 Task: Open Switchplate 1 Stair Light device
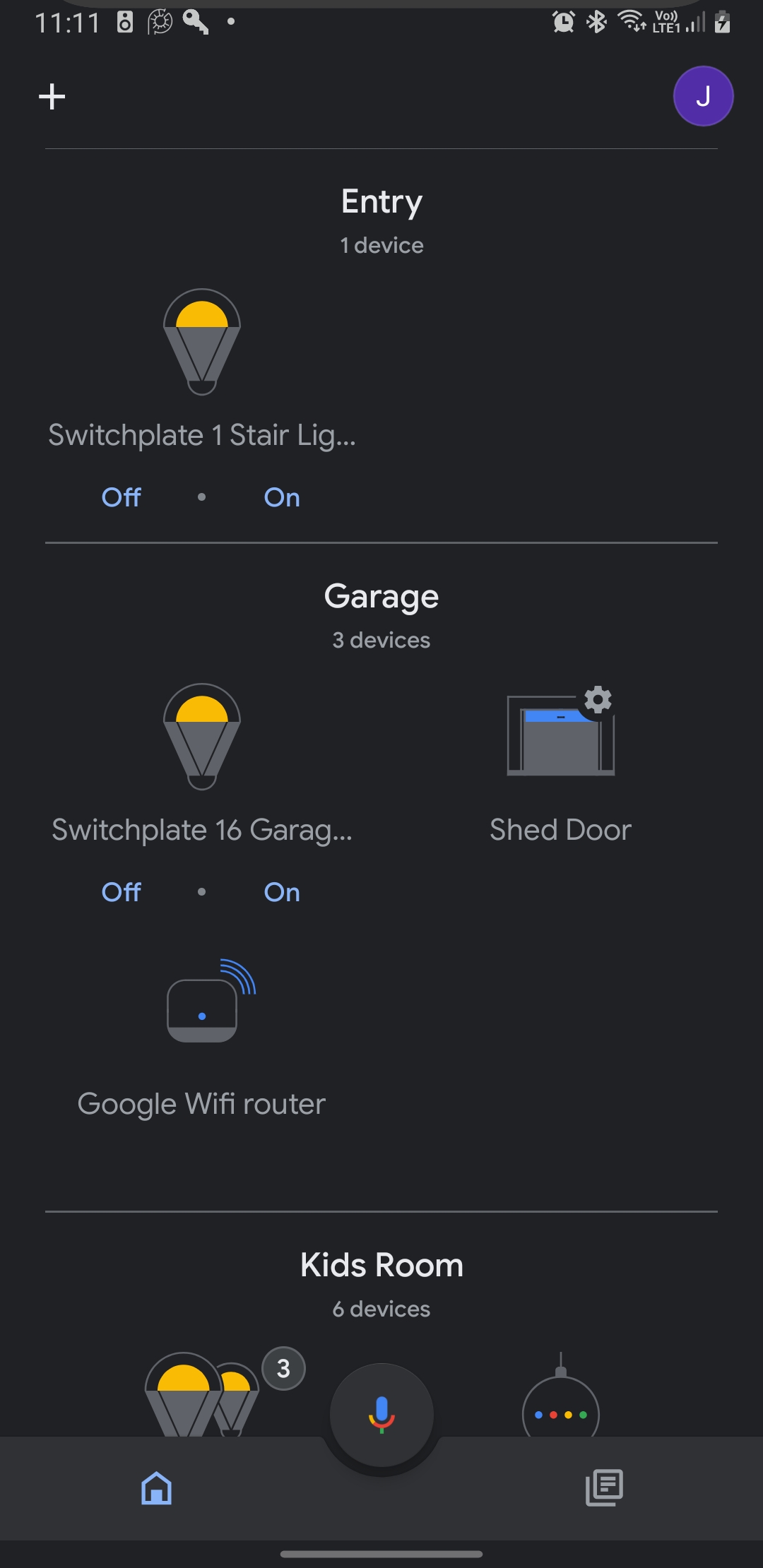[x=202, y=343]
